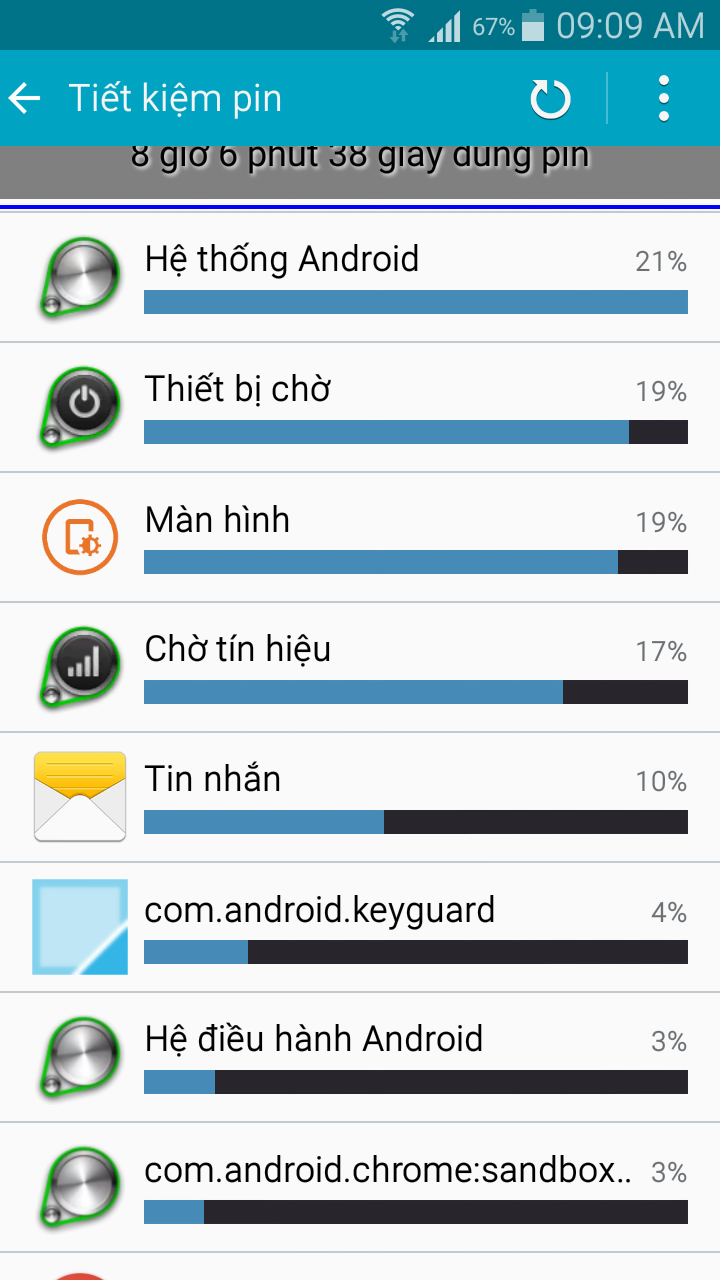Open Hệ thống Android battery details
Viewport: 720px width, 1280px height.
[x=360, y=277]
